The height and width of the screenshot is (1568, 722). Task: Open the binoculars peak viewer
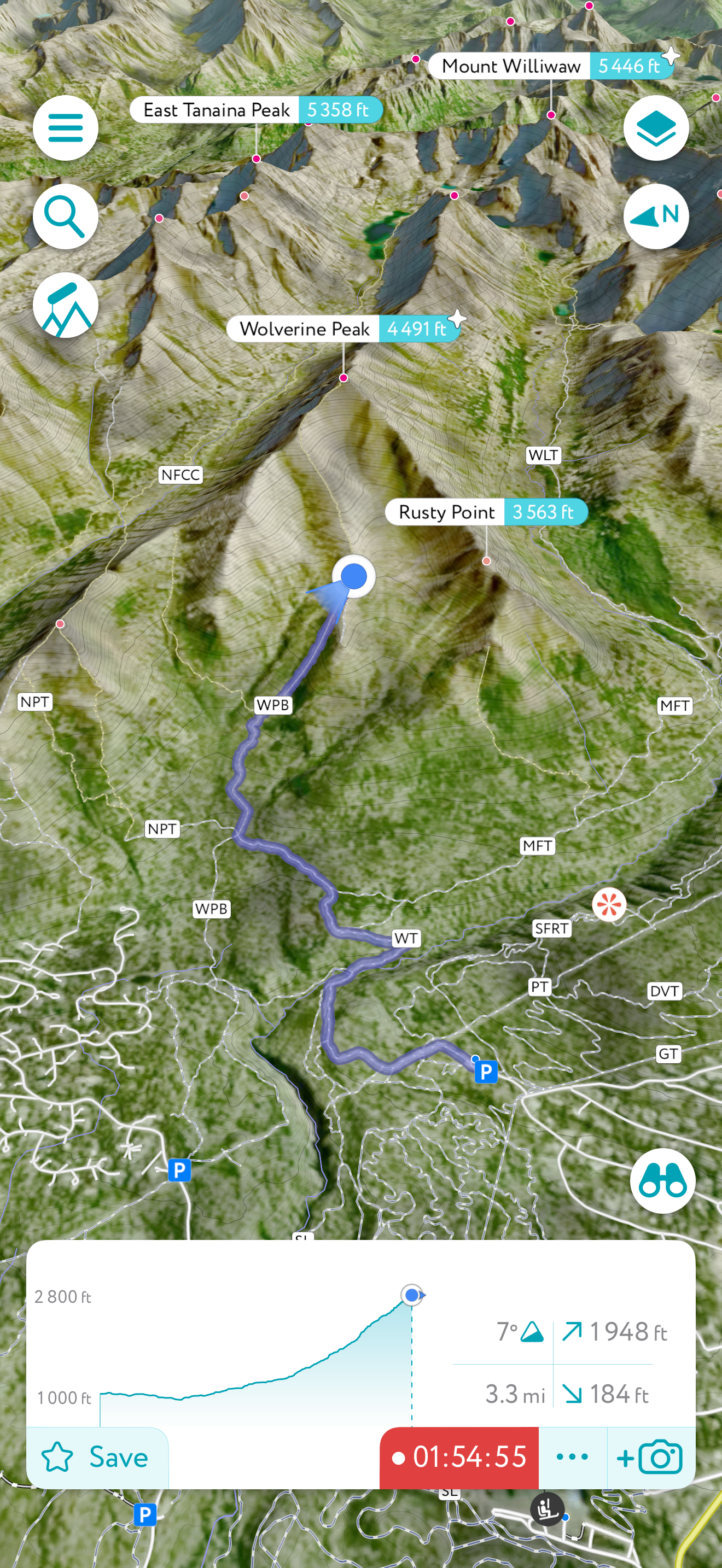click(662, 1181)
